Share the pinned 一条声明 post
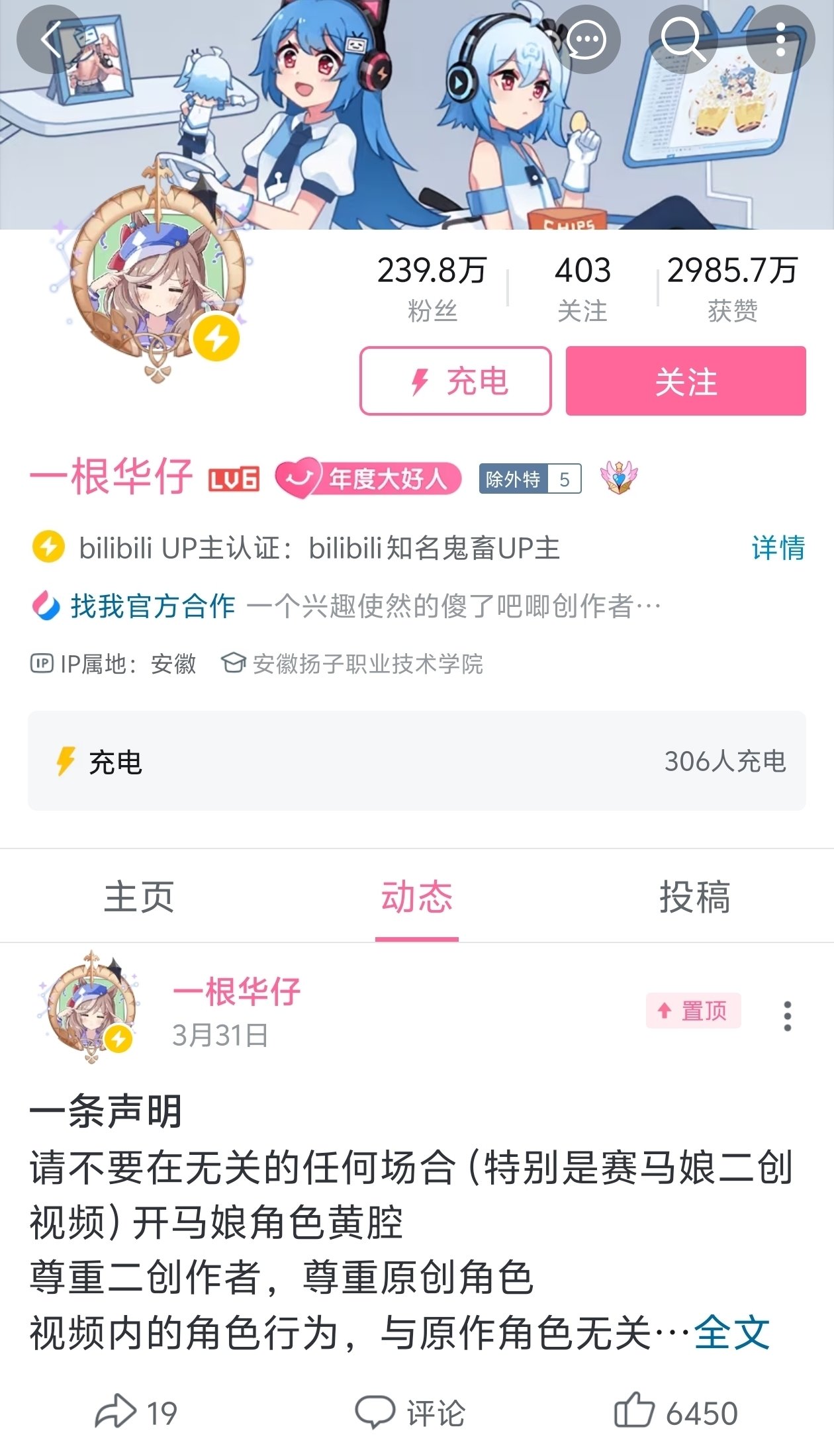The height and width of the screenshot is (1456, 834). (136, 1413)
